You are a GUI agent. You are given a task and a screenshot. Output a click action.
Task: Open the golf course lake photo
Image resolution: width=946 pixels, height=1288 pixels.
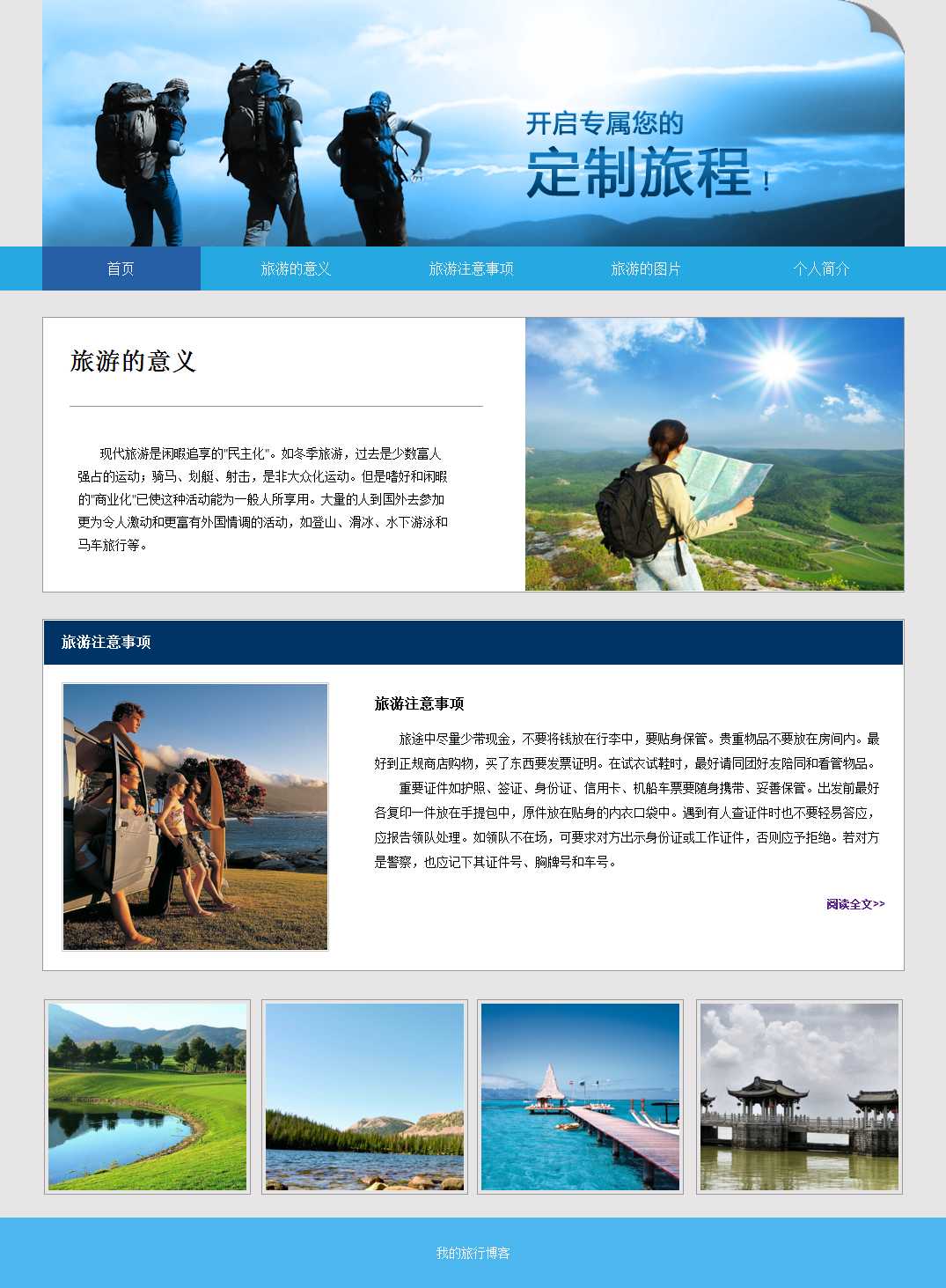click(x=147, y=1097)
